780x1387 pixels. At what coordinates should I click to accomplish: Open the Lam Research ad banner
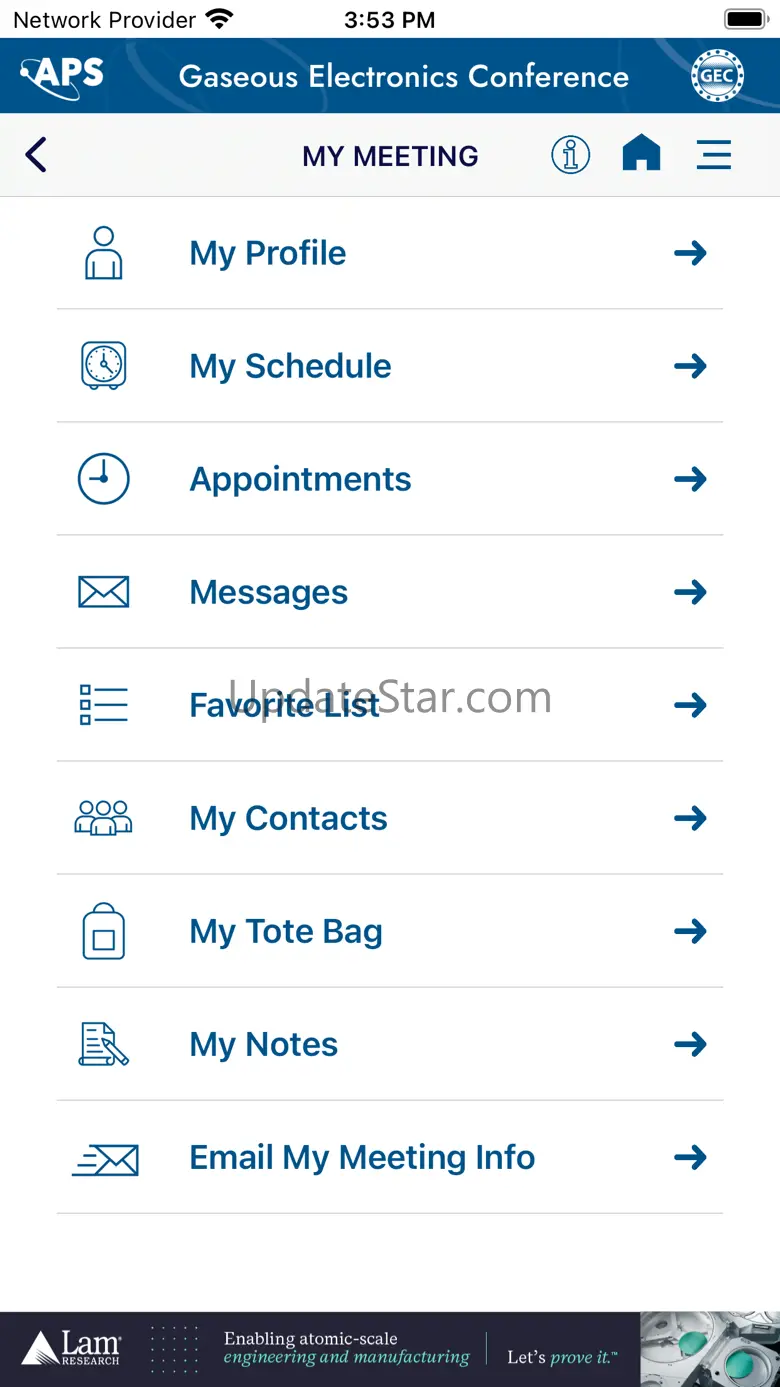(x=390, y=1349)
